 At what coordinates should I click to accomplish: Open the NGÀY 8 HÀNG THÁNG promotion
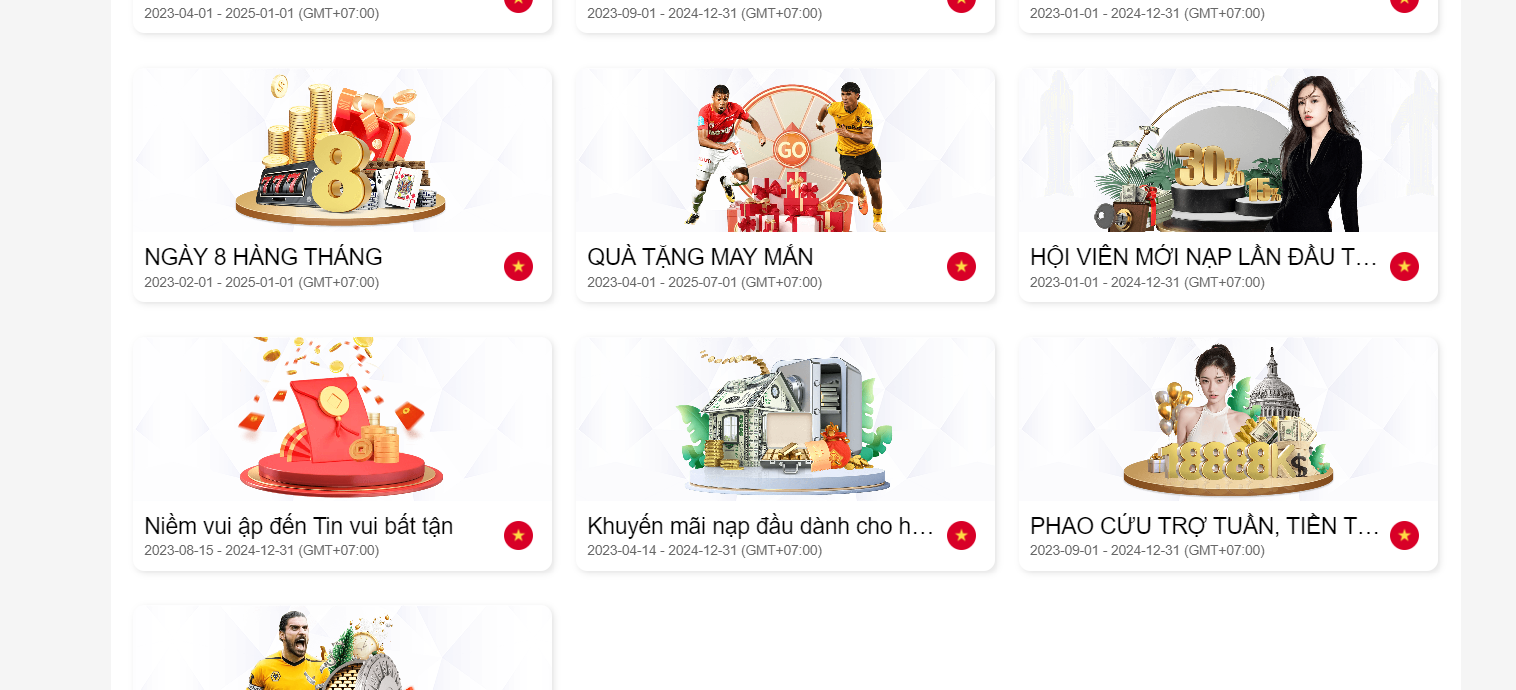(263, 257)
